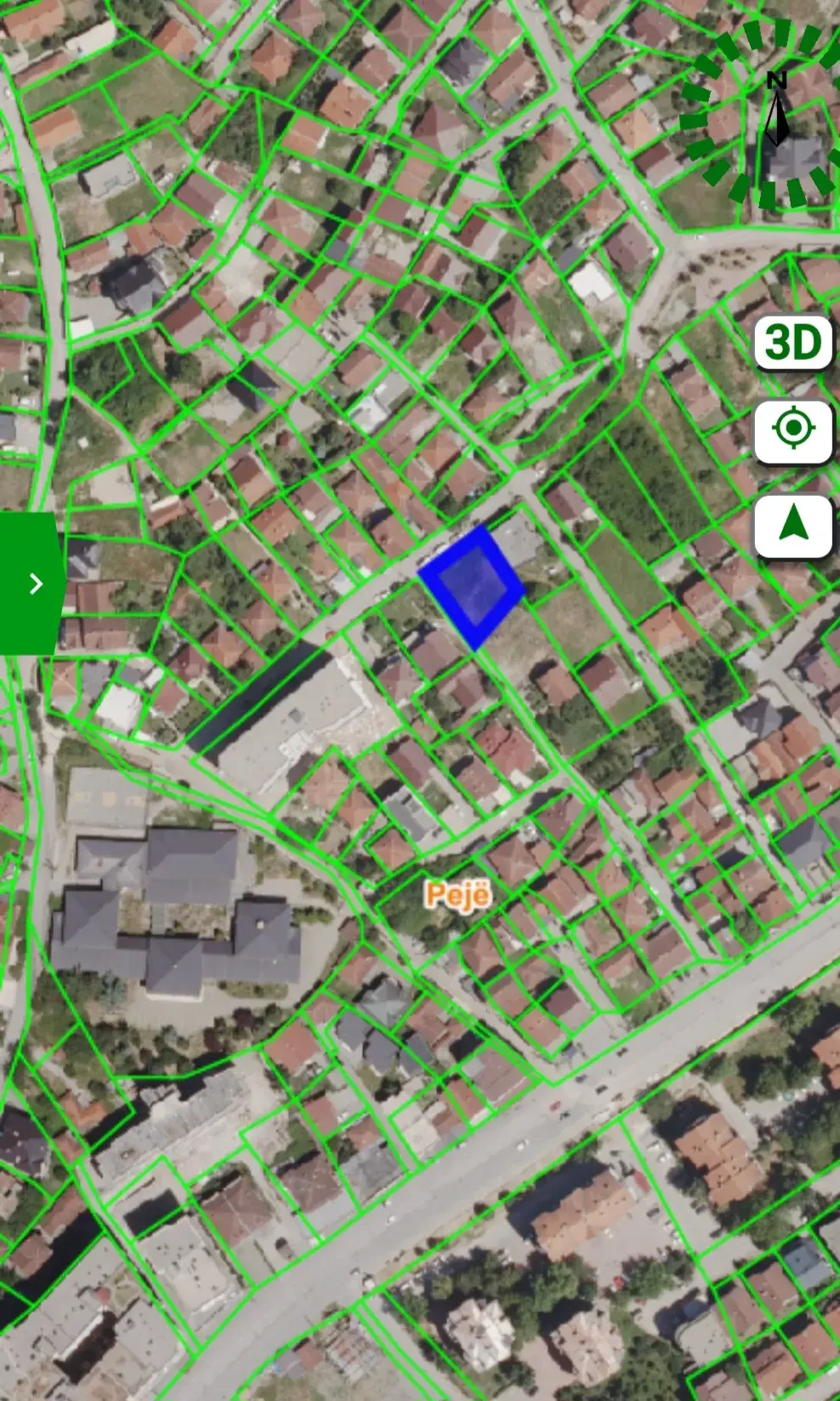Viewport: 840px width, 1401px height.
Task: Switch the map to 3D view
Action: (x=792, y=344)
